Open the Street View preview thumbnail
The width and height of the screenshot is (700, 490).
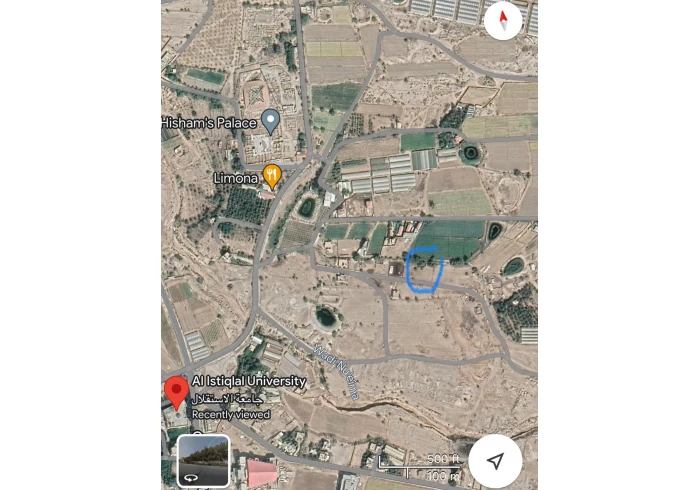click(203, 460)
